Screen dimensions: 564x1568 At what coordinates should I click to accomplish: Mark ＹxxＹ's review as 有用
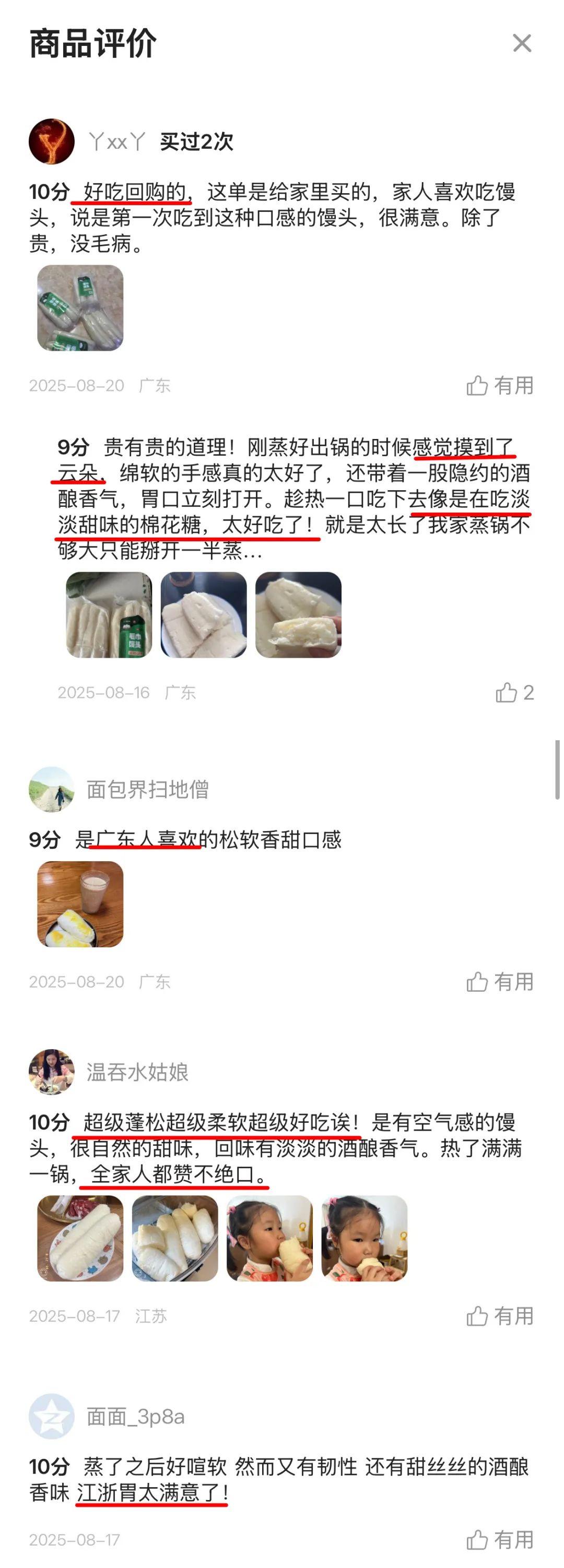(499, 385)
